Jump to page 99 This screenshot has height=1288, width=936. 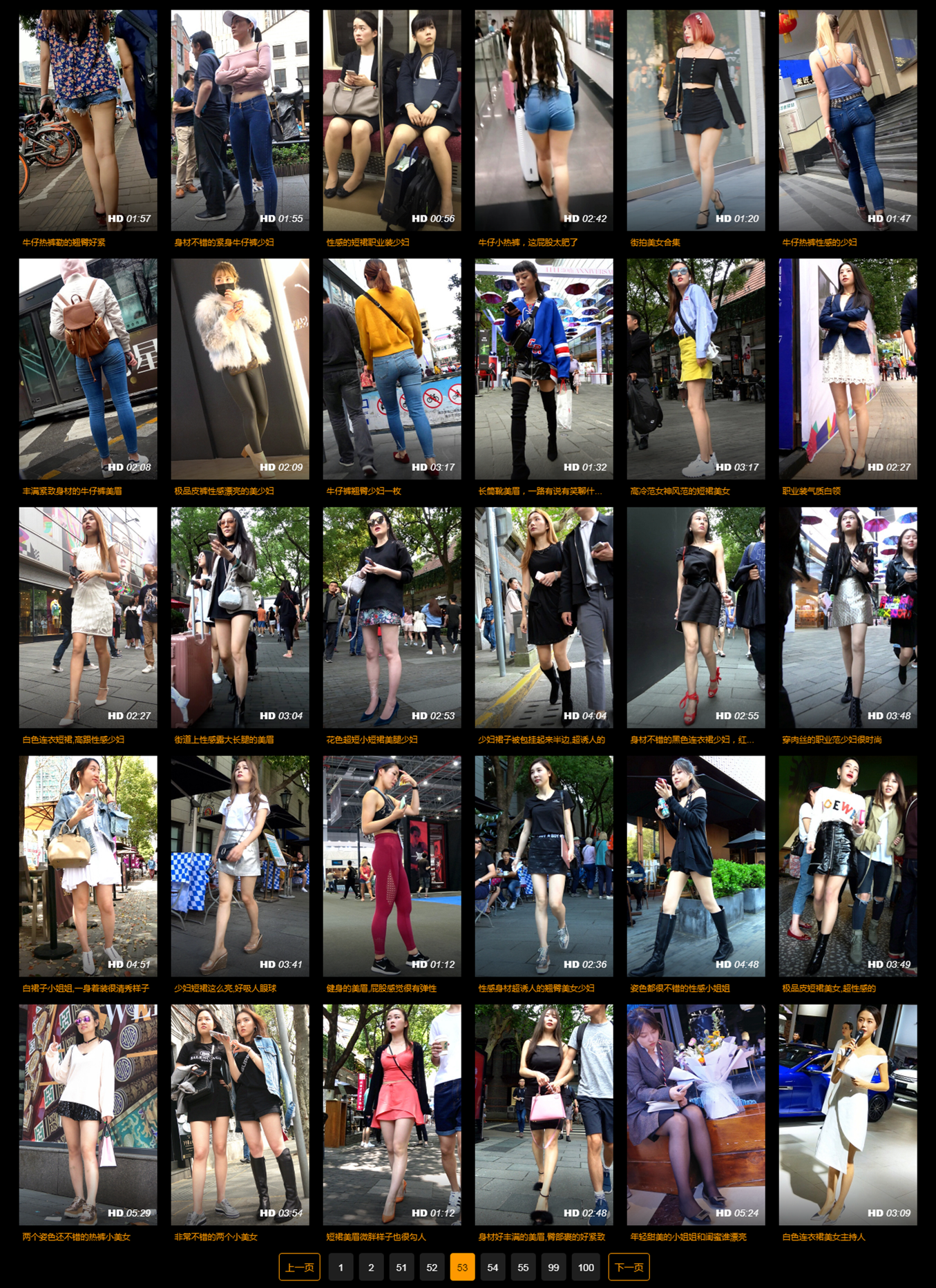[x=553, y=1267]
